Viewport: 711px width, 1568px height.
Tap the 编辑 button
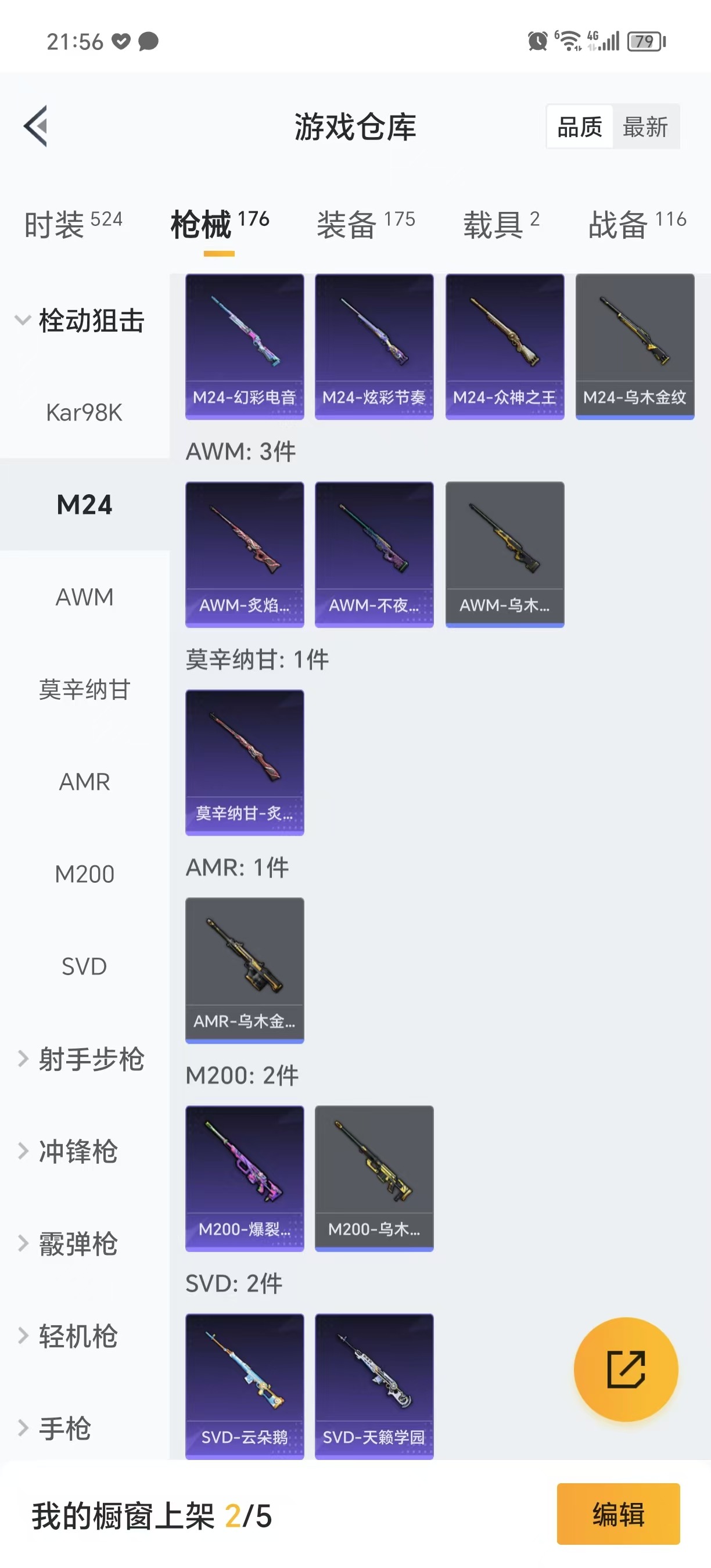(618, 1514)
